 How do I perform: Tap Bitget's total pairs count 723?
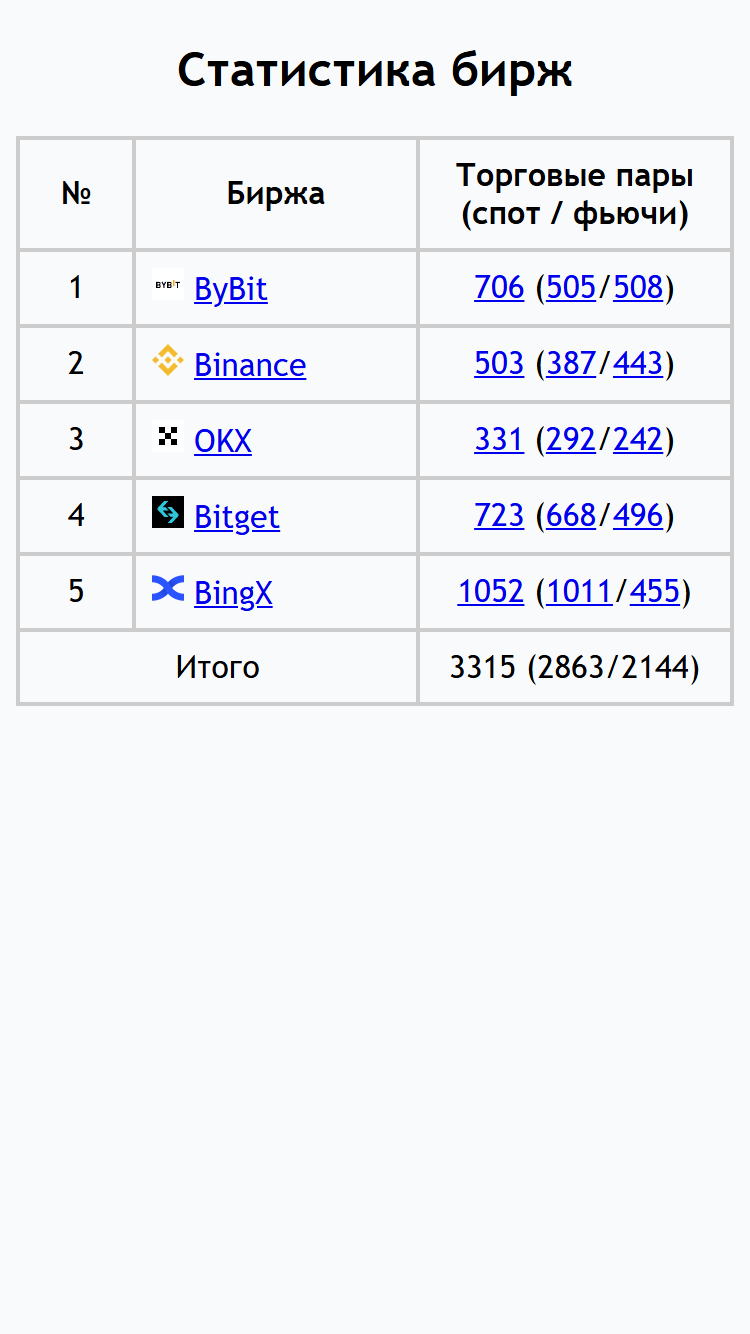pos(499,516)
